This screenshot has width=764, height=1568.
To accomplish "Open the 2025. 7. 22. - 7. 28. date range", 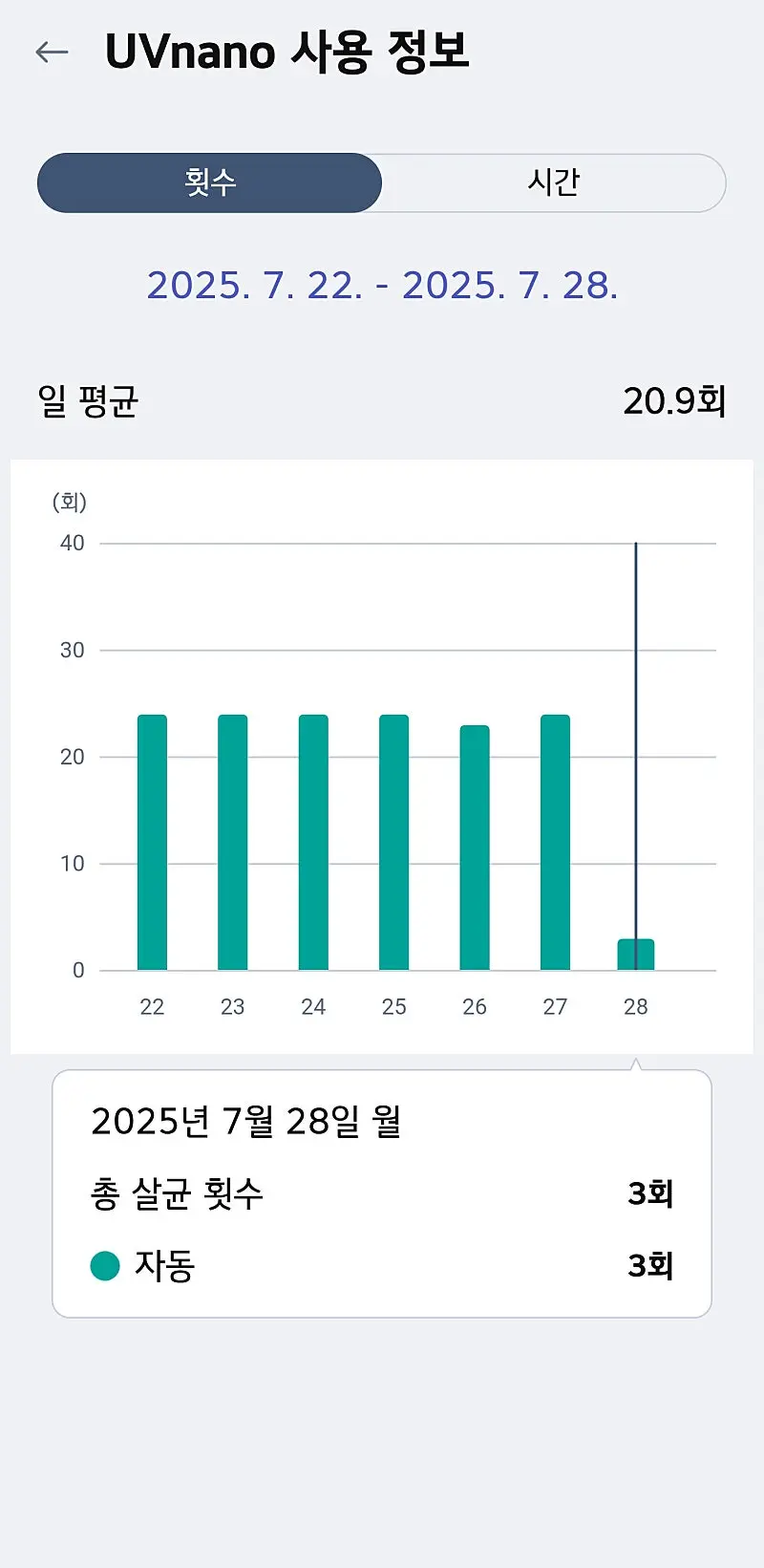I will (382, 285).
